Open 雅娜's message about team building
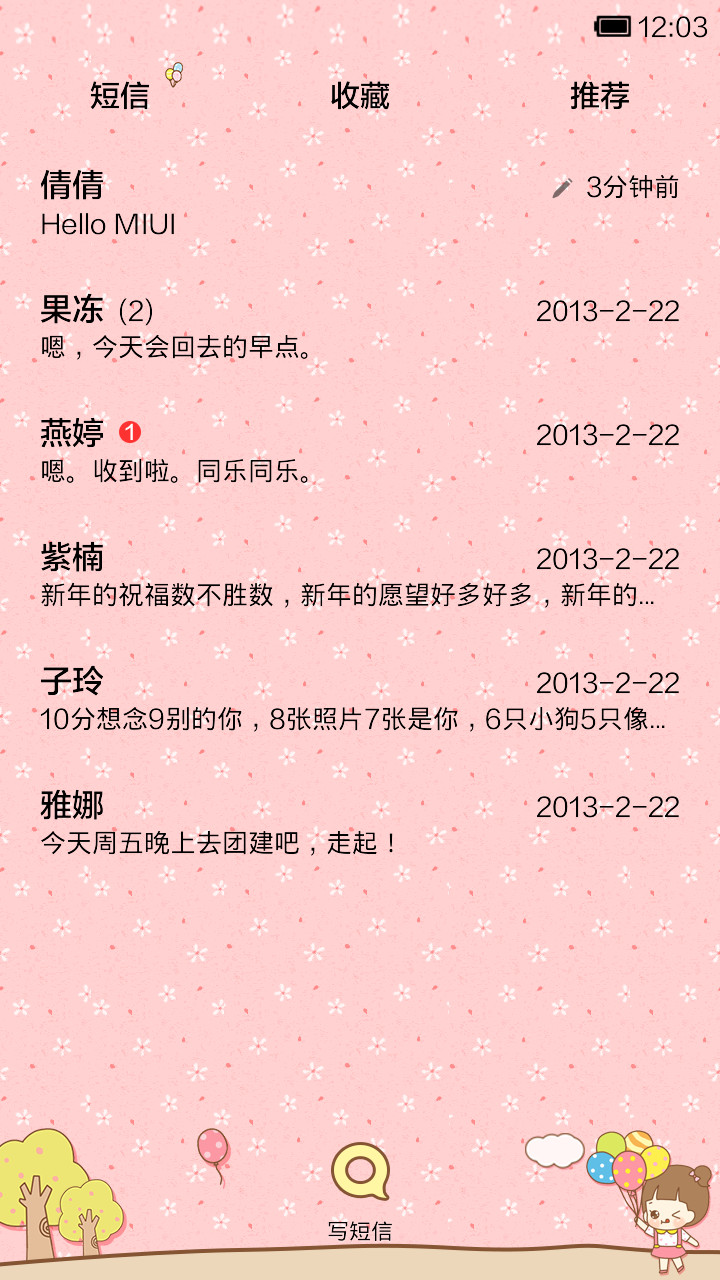 pos(360,825)
